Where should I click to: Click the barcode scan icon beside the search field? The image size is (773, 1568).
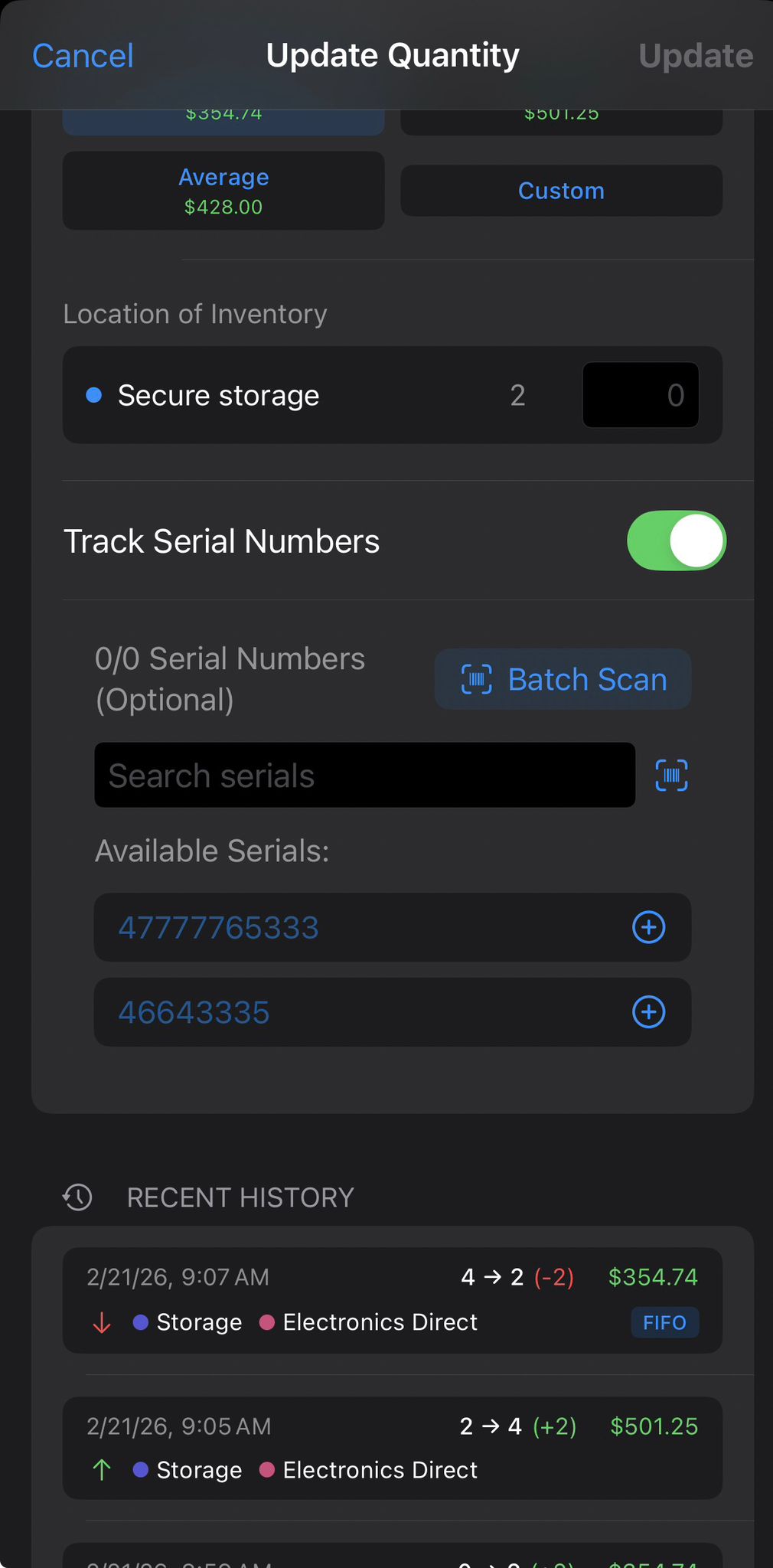click(x=670, y=776)
